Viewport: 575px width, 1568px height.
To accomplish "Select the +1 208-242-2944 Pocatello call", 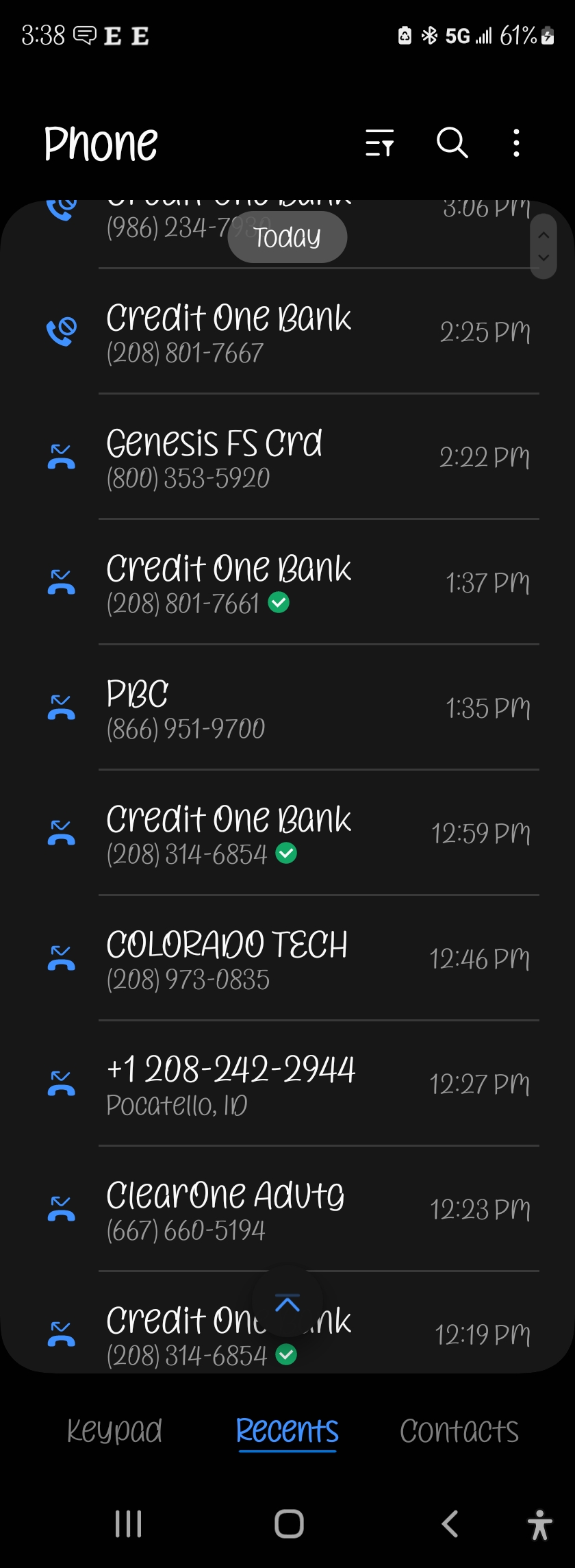I will pos(287,1084).
